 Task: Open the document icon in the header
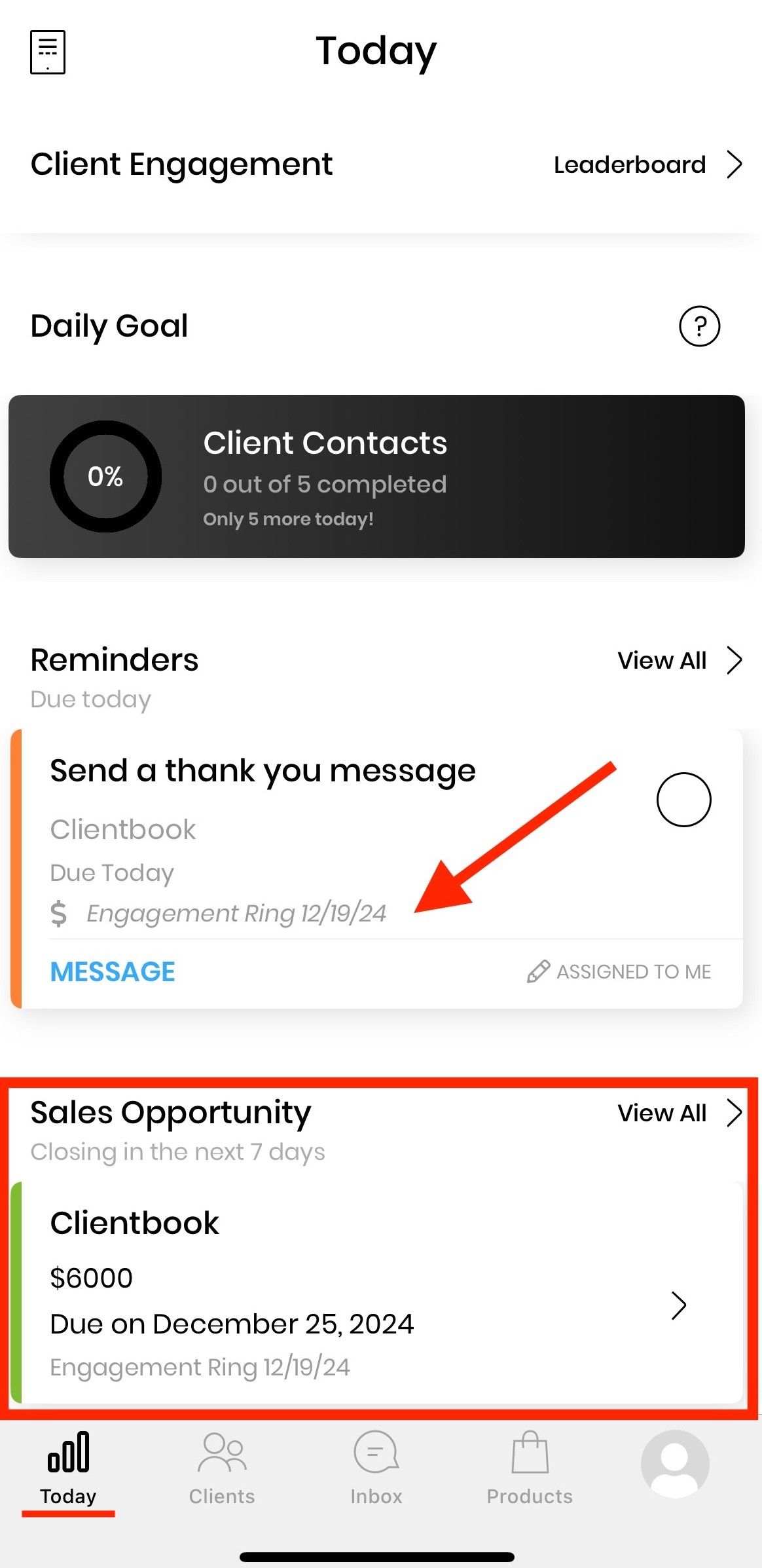[x=48, y=52]
